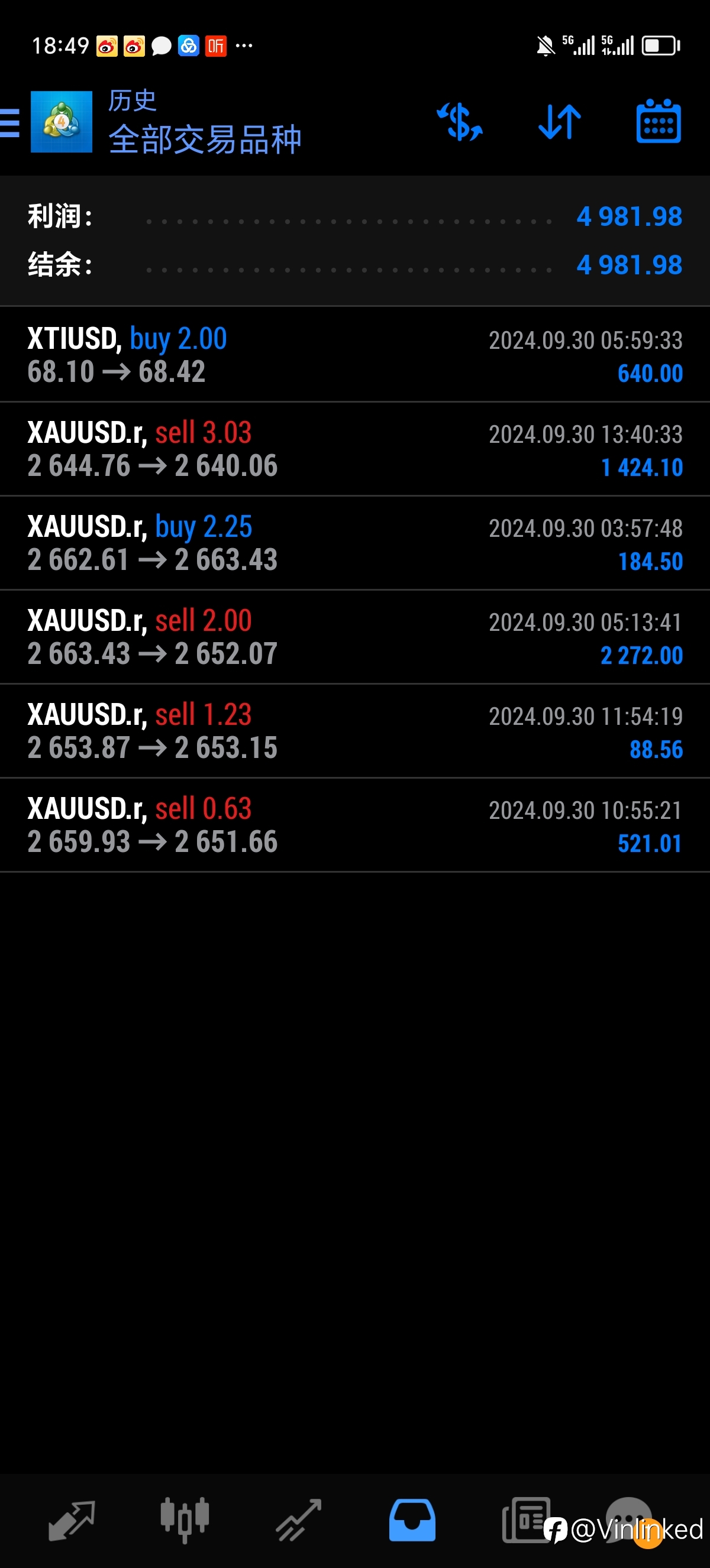Select the history inbox tab
This screenshot has height=1568, width=710.
pos(412,1520)
